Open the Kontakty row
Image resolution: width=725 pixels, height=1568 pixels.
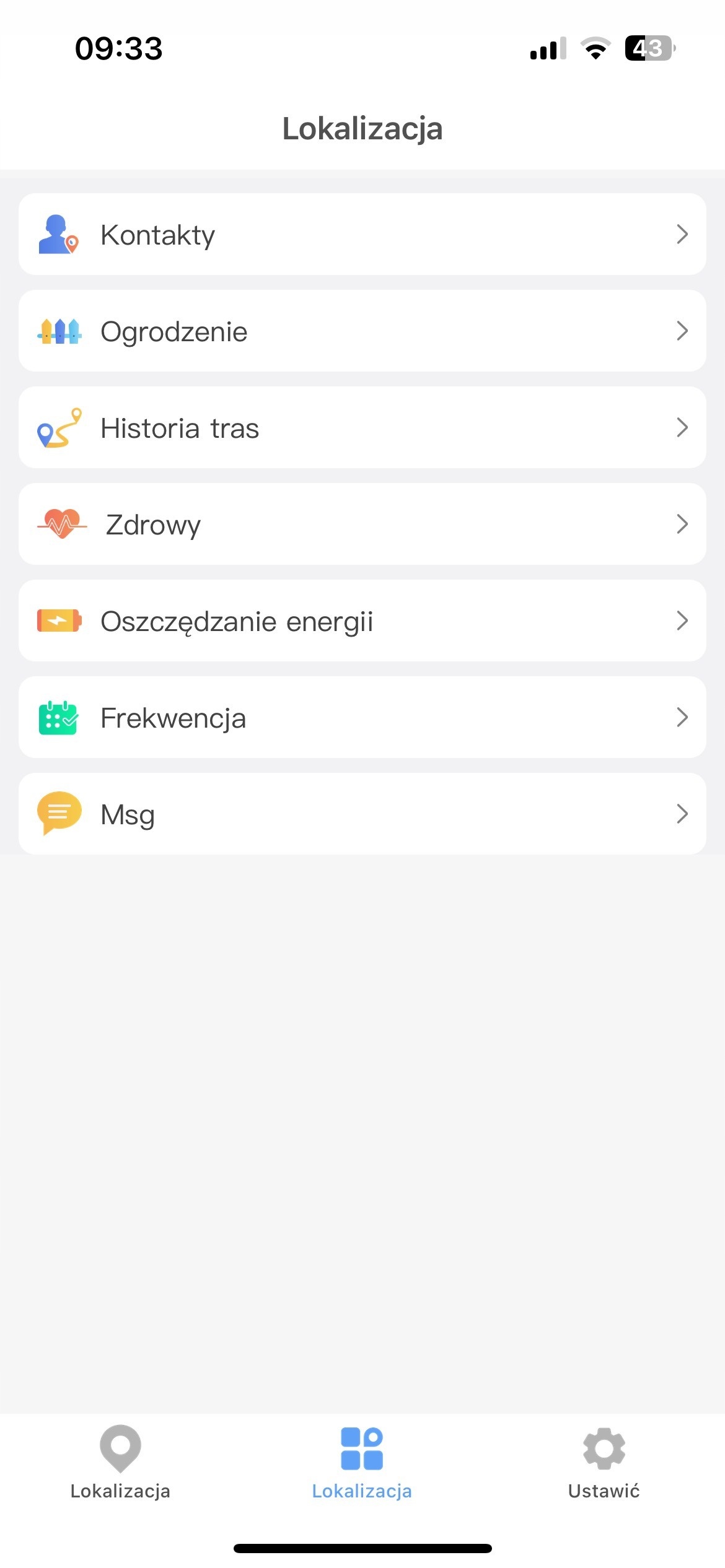click(362, 235)
